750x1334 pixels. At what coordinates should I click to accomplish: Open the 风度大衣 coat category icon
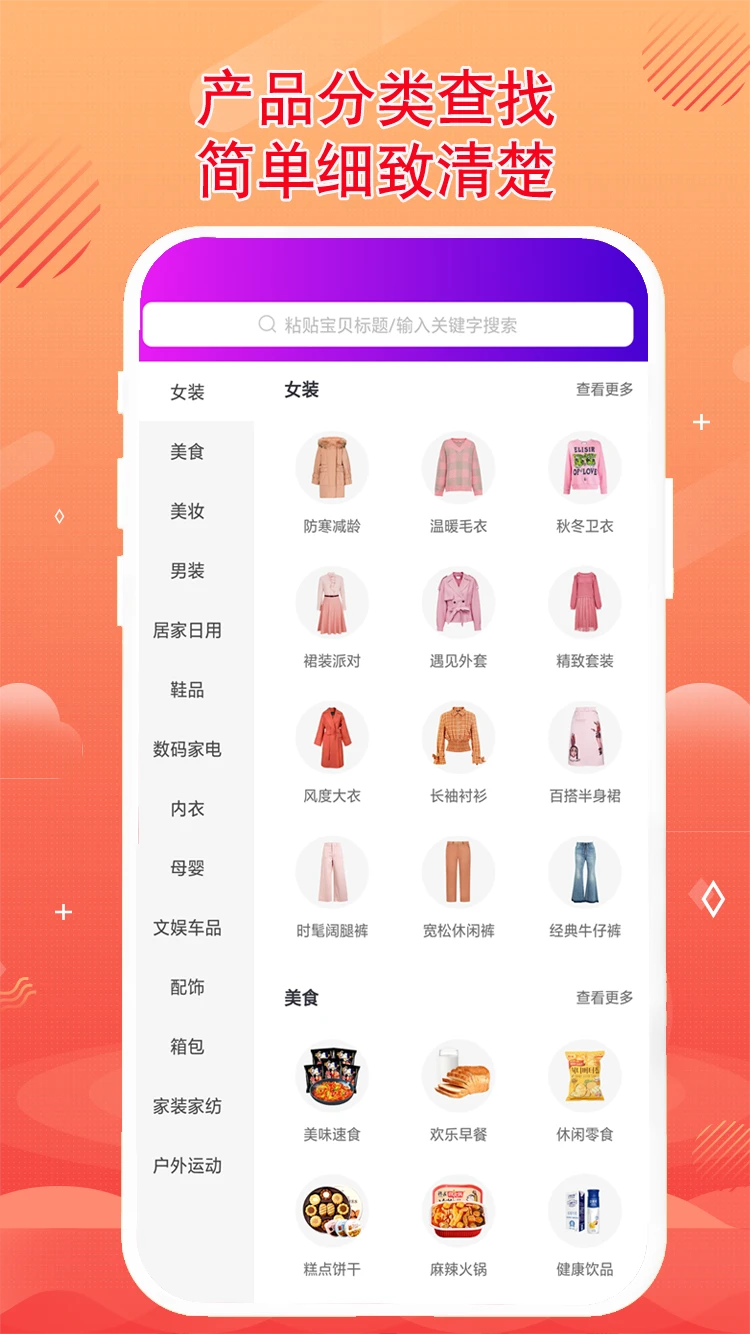(332, 737)
